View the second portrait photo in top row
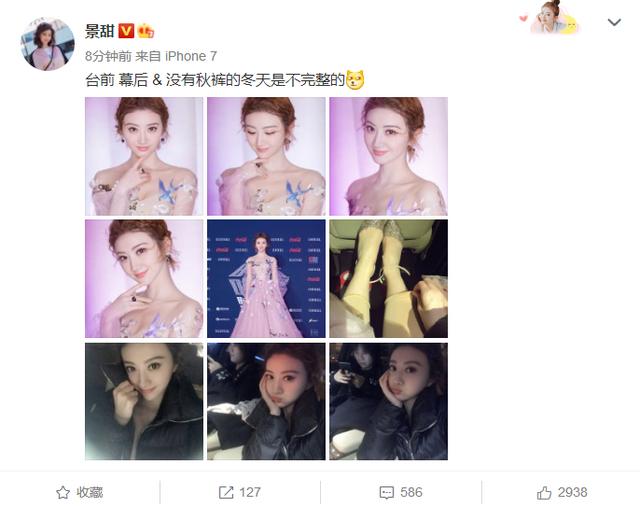This screenshot has height=507, width=640. point(266,156)
